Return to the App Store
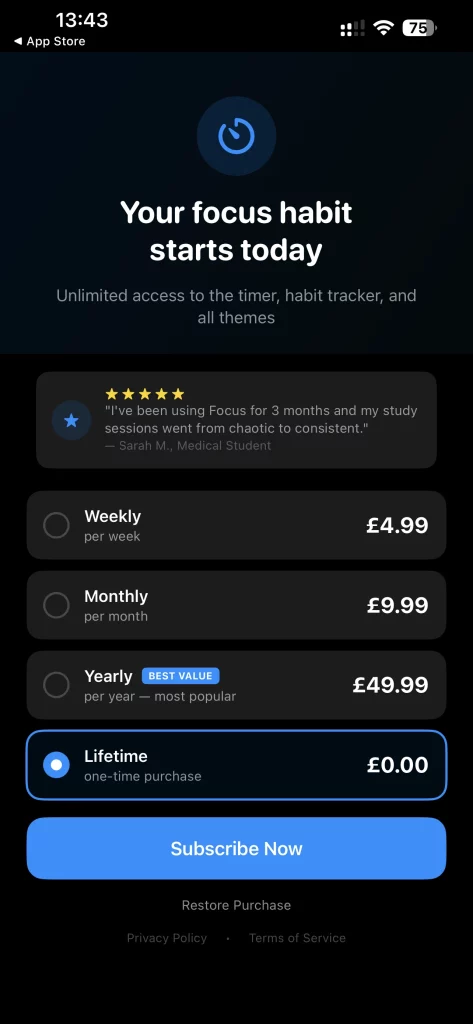473x1024 pixels. click(x=50, y=41)
